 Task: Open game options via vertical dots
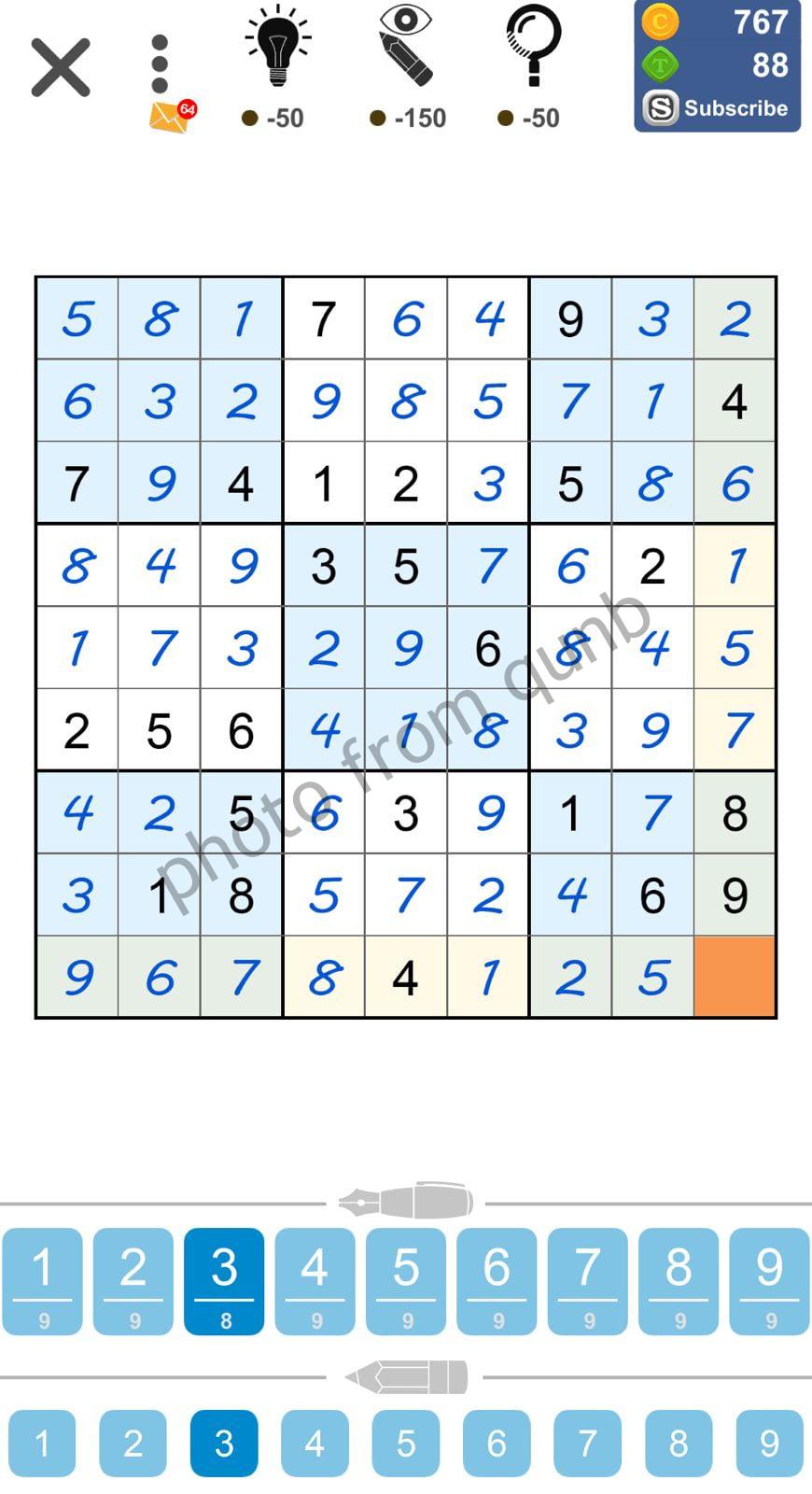click(x=159, y=61)
